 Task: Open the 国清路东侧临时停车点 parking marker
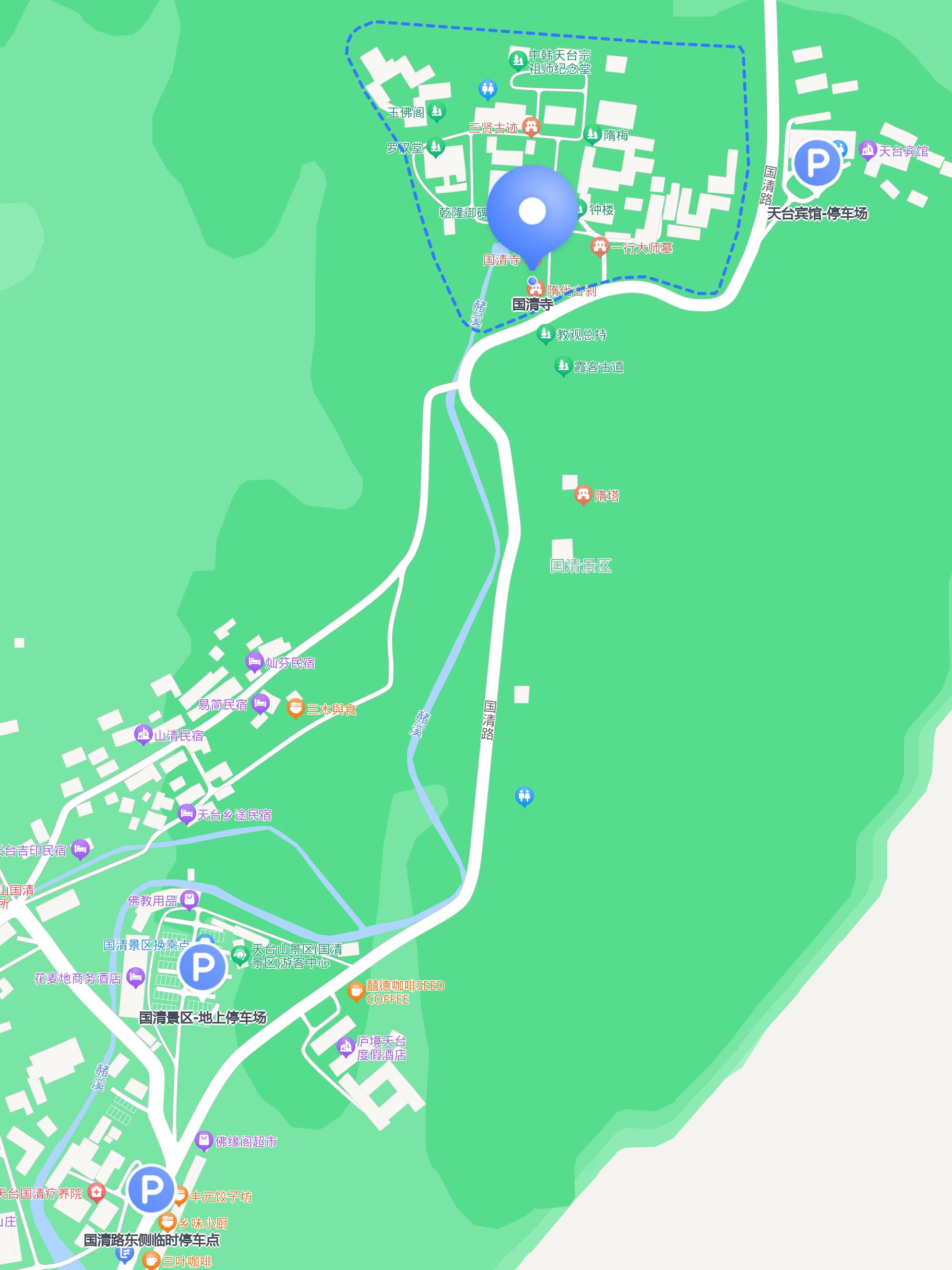click(151, 1190)
